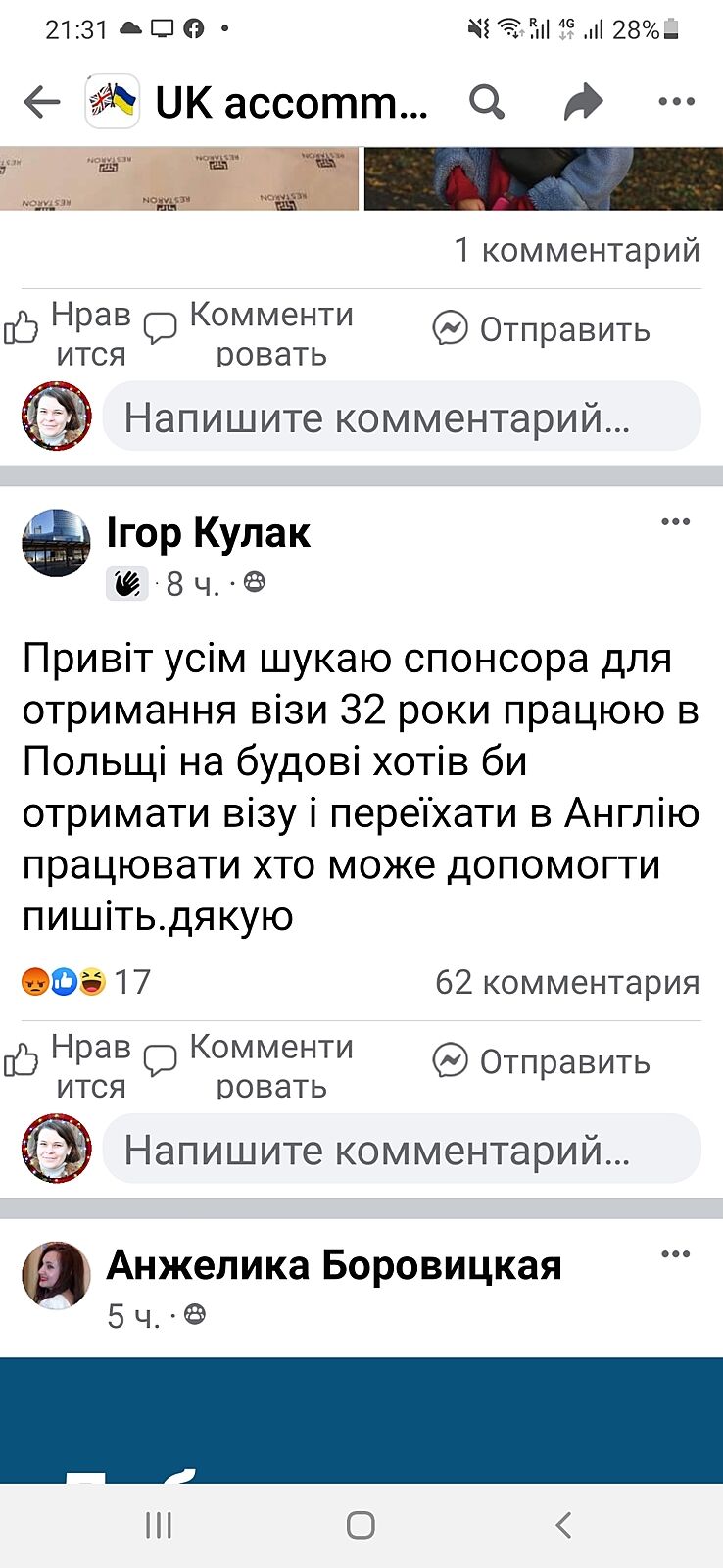The height and width of the screenshot is (1568, 723).
Task: Comment on Ігор Кулак's post
Action: 249,1064
